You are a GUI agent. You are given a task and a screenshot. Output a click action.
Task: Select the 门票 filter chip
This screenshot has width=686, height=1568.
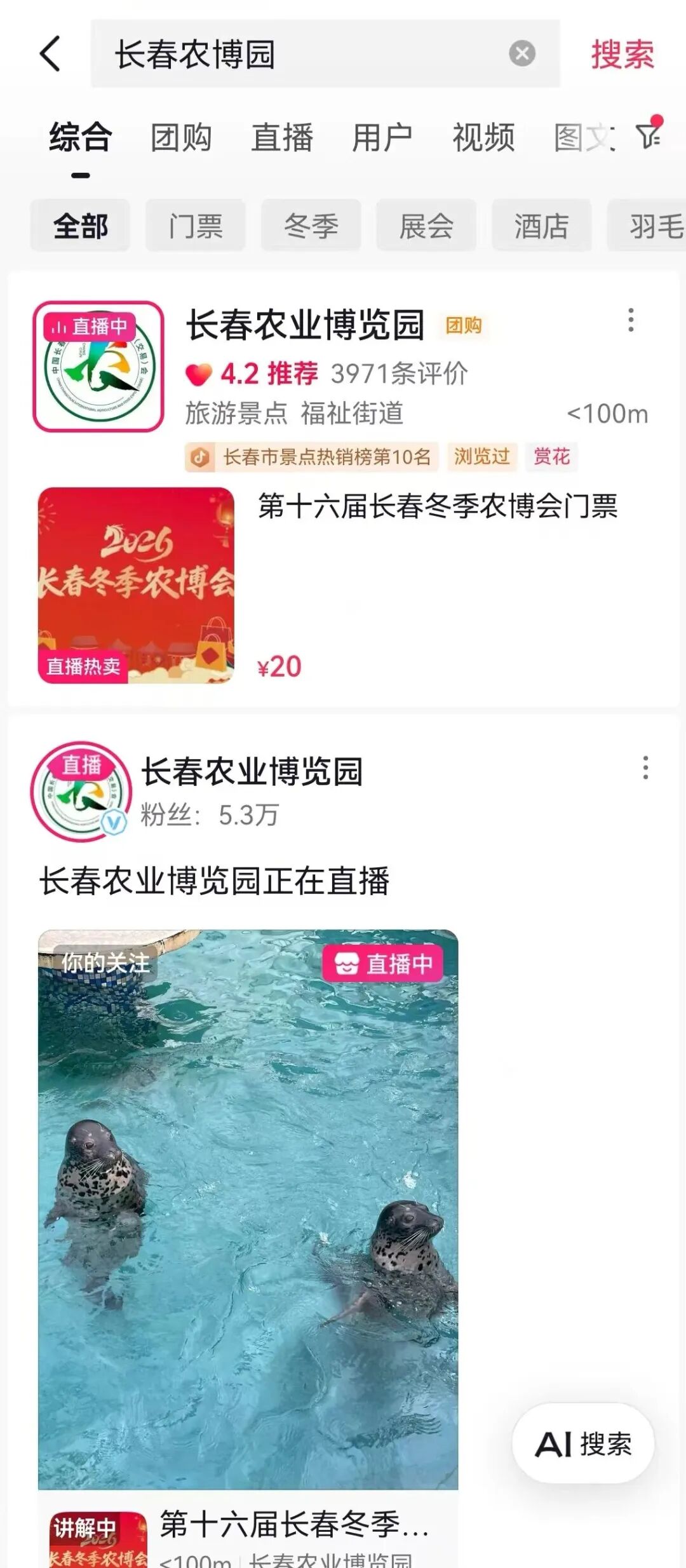196,226
